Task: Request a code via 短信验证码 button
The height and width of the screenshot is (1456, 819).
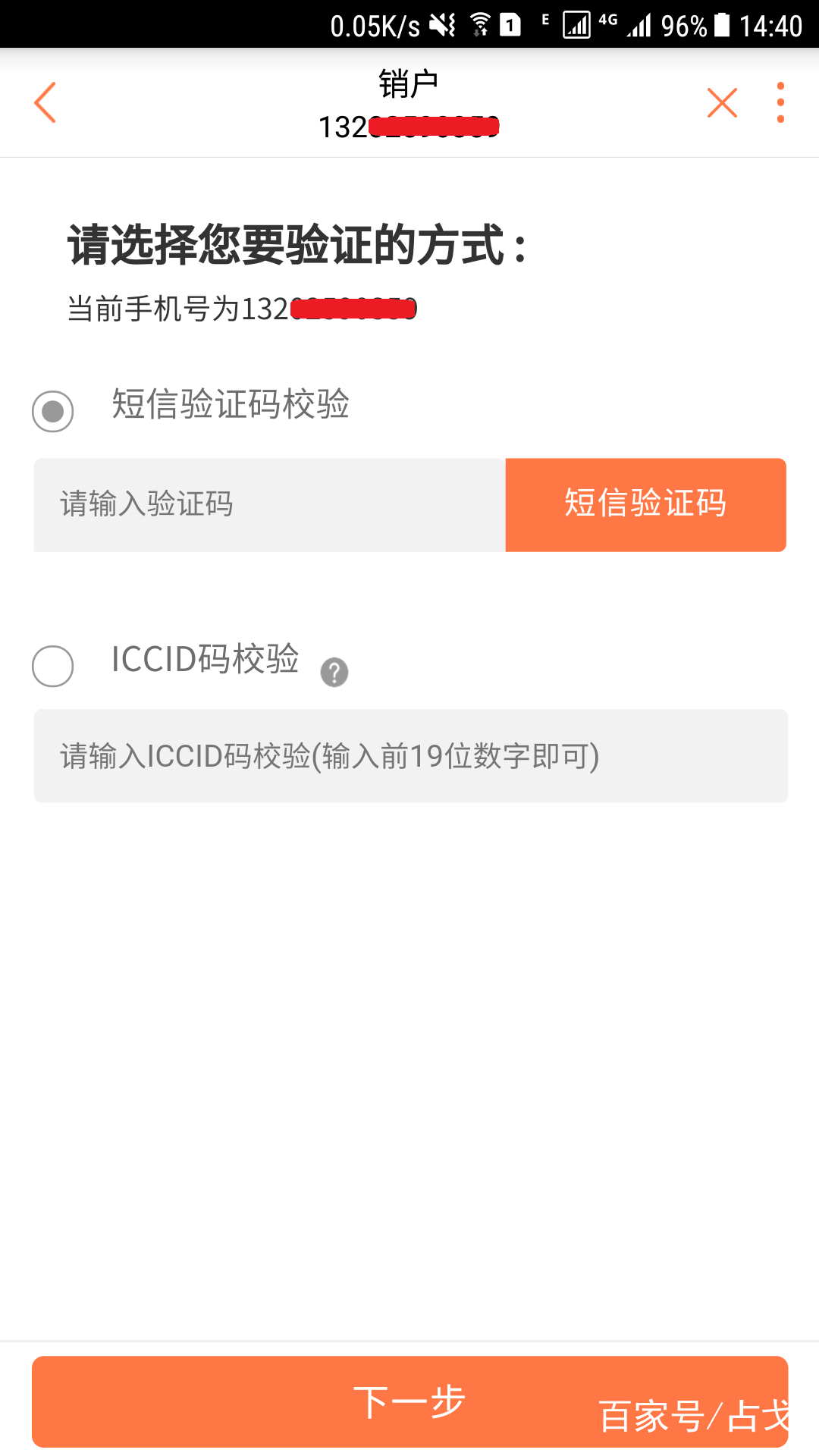Action: tap(645, 504)
